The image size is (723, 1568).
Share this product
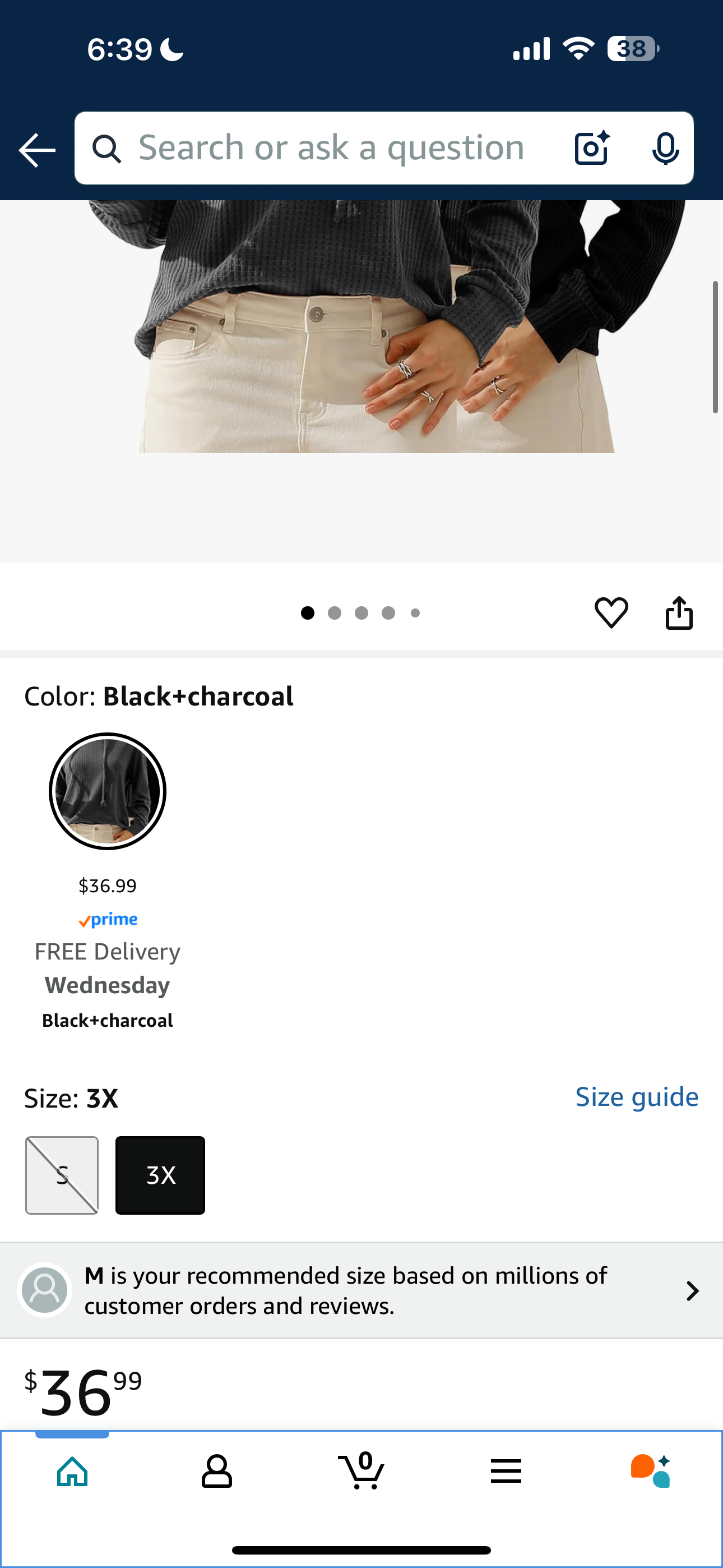[x=679, y=612]
